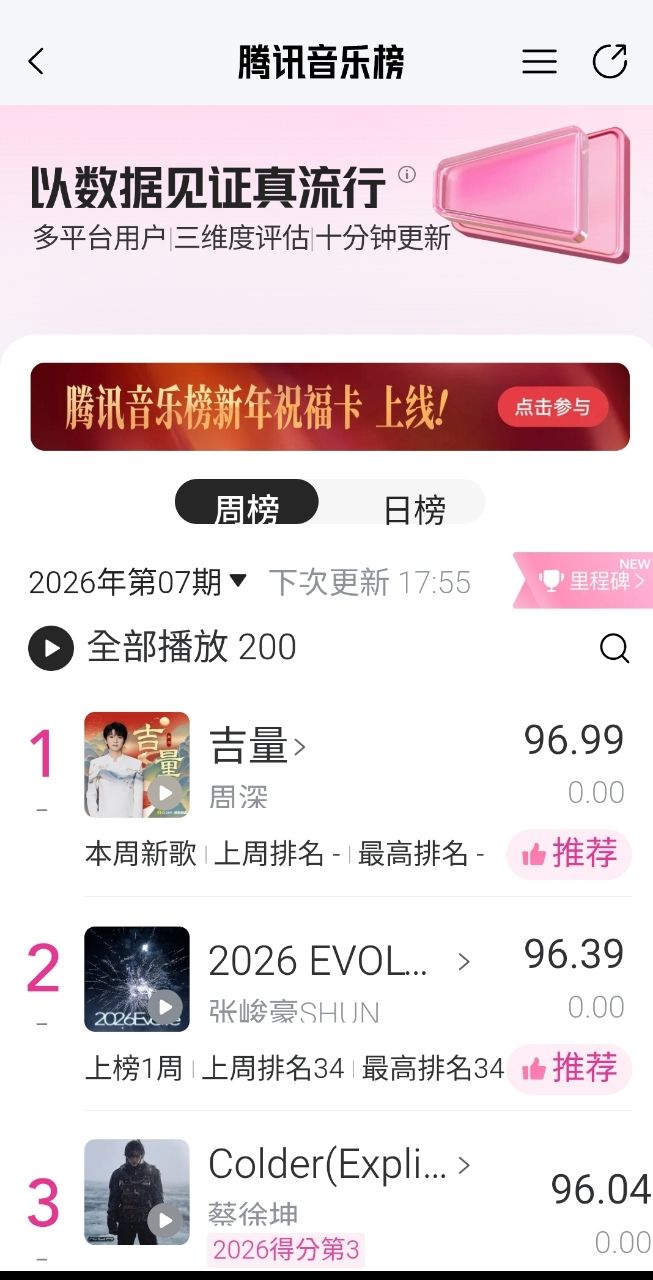This screenshot has height=1280, width=653.
Task: Recommend 吉量 with the 推荐 button
Action: click(x=569, y=854)
